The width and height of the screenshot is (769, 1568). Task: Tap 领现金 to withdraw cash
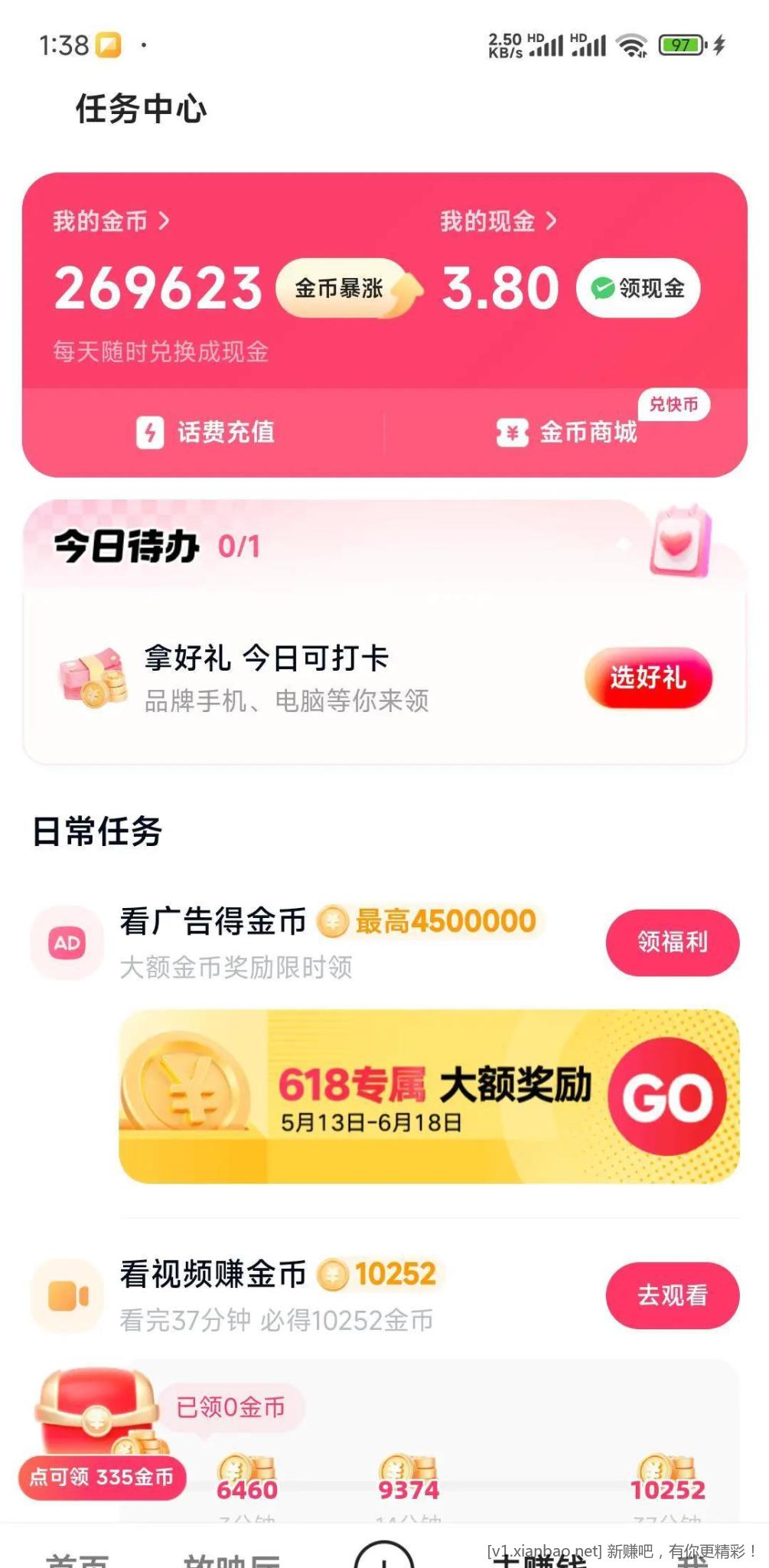tap(638, 289)
